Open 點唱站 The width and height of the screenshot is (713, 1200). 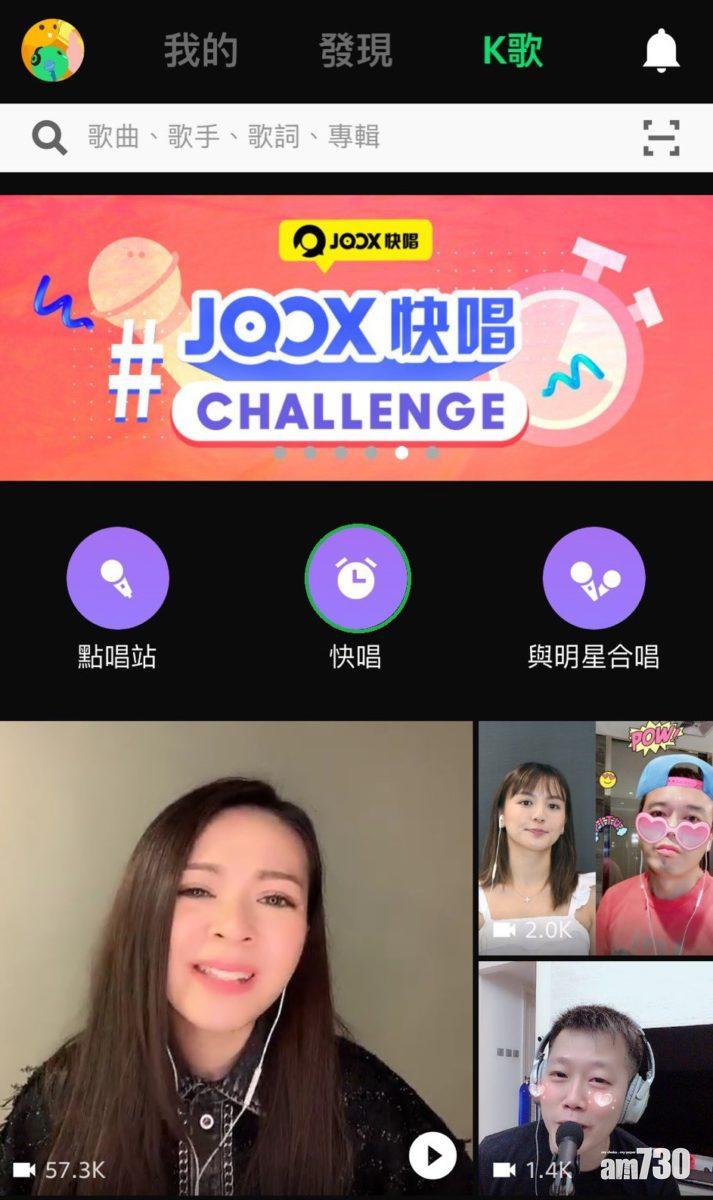(118, 579)
